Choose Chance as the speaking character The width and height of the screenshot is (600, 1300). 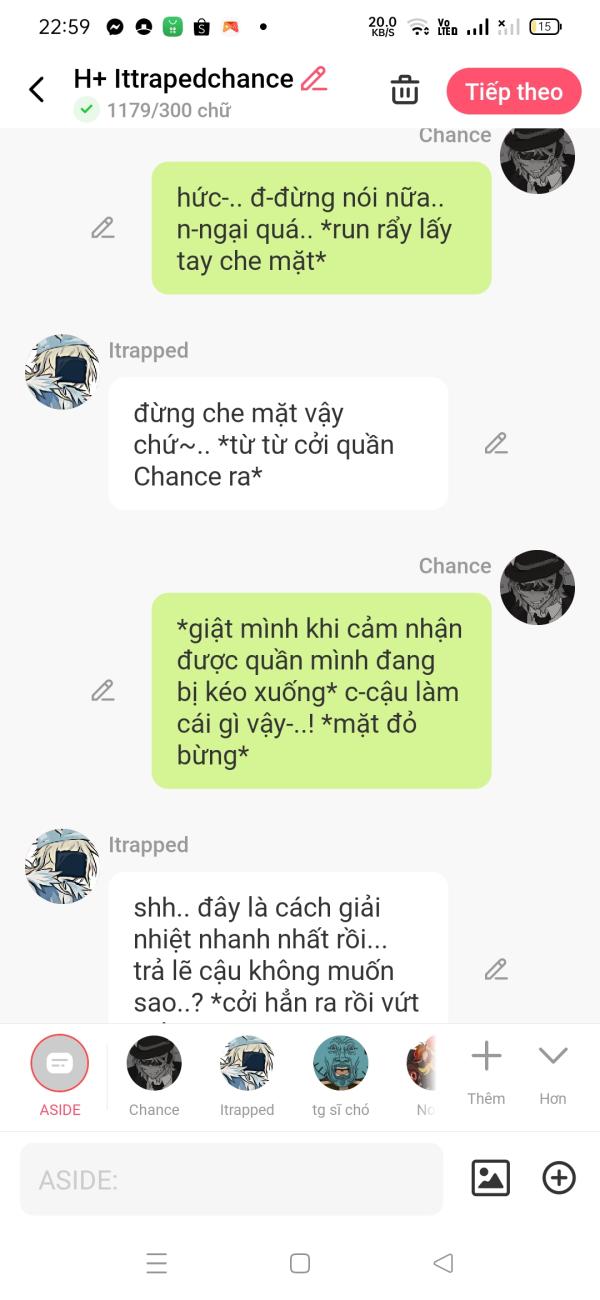[154, 1064]
